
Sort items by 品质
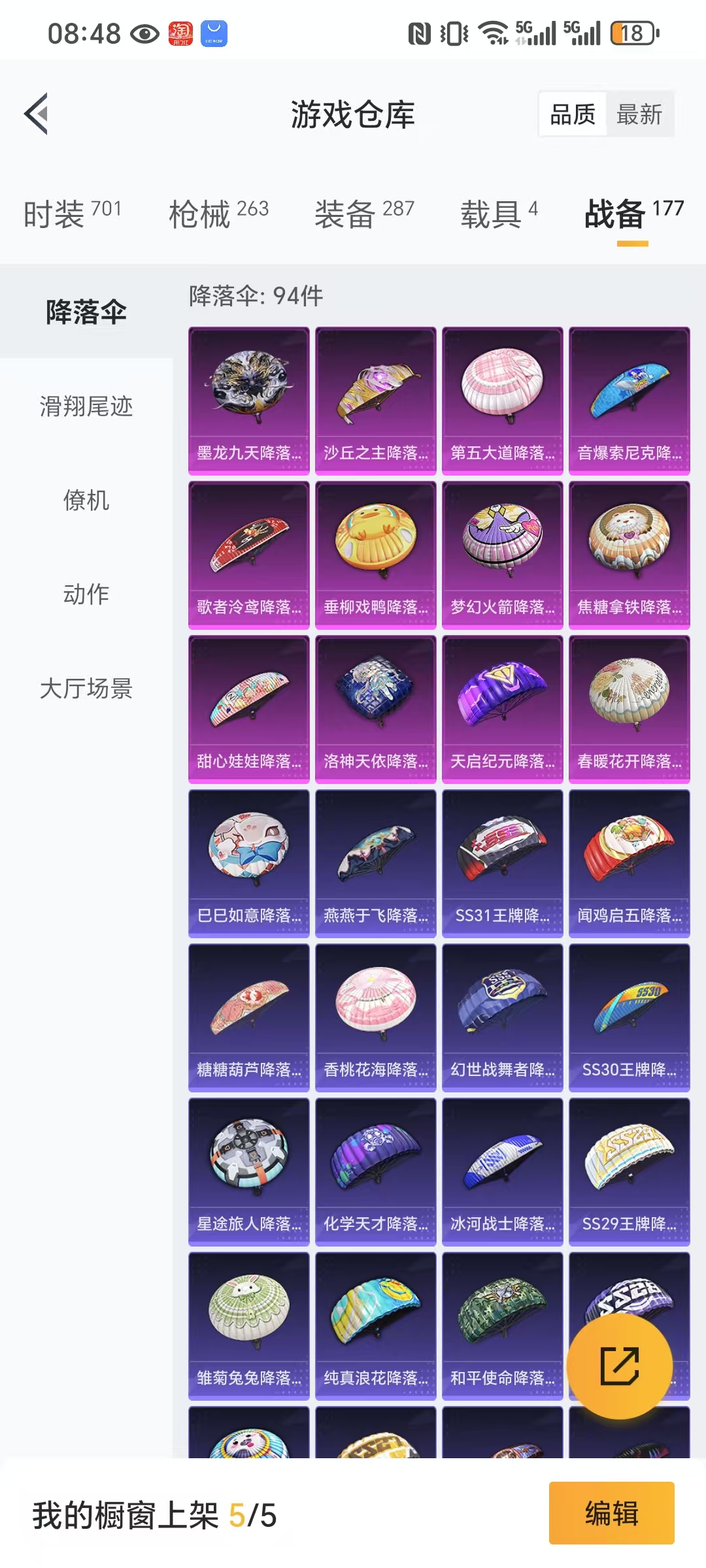coord(573,114)
